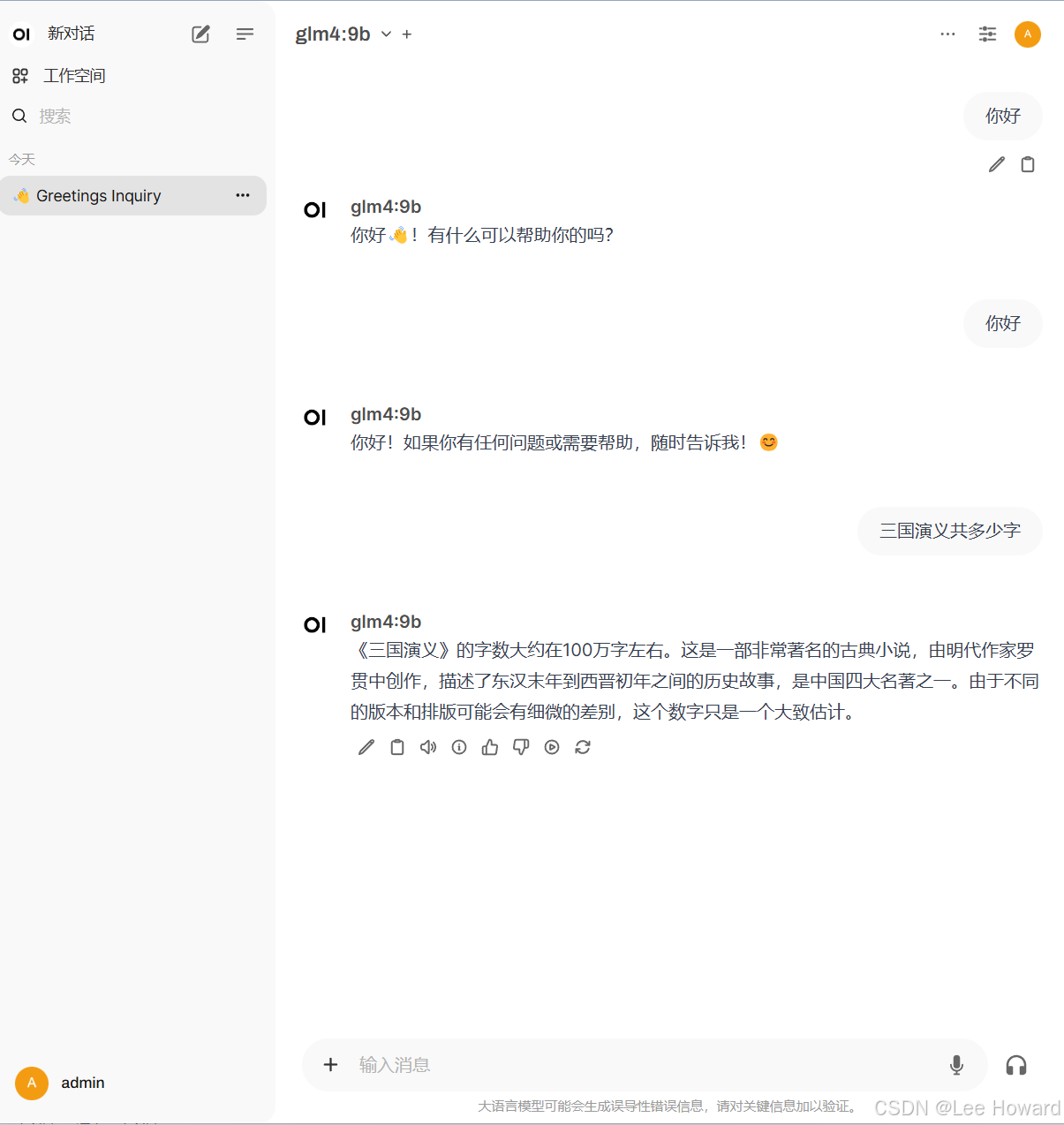Collapse the sidebar menu
This screenshot has width=1064, height=1125.
(x=245, y=34)
